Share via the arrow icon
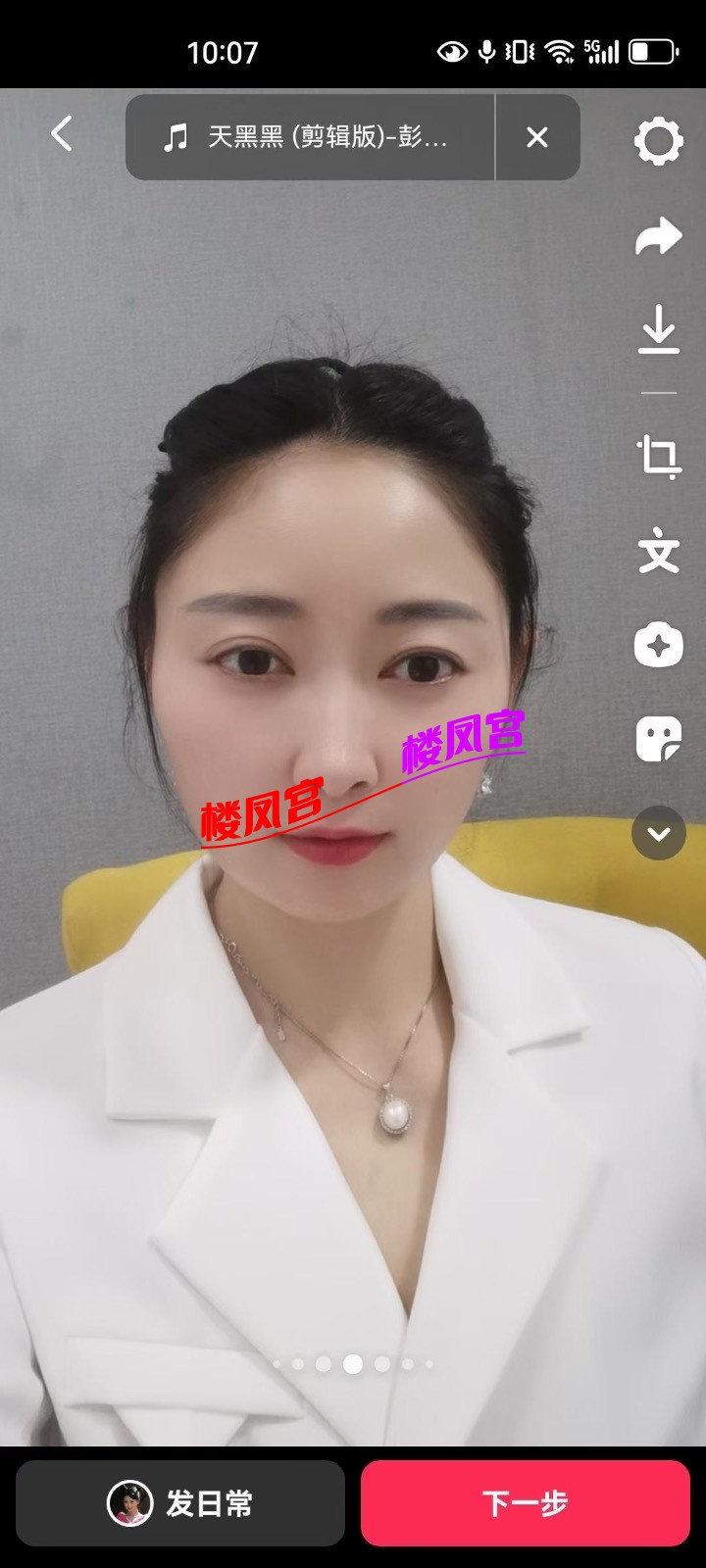Image resolution: width=706 pixels, height=1568 pixels. click(658, 236)
